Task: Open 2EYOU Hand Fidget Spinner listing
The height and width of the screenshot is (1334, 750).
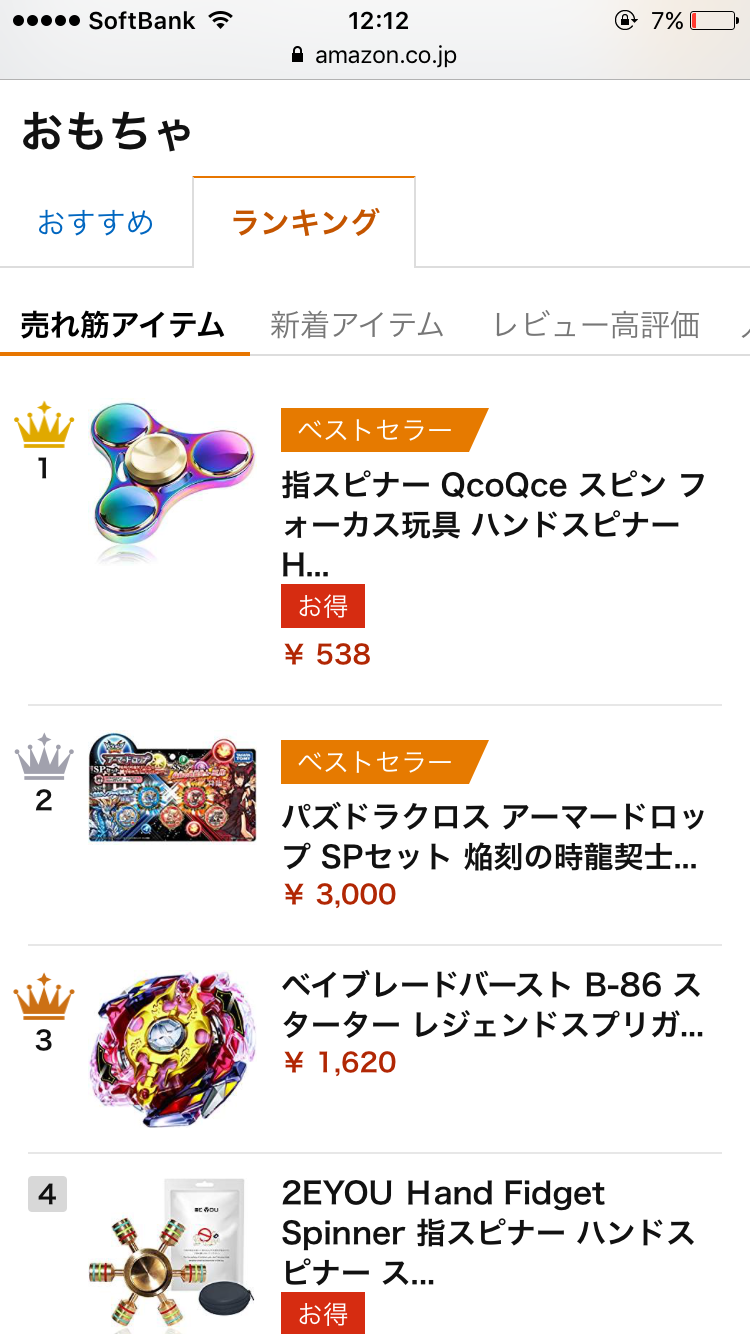Action: [488, 1232]
